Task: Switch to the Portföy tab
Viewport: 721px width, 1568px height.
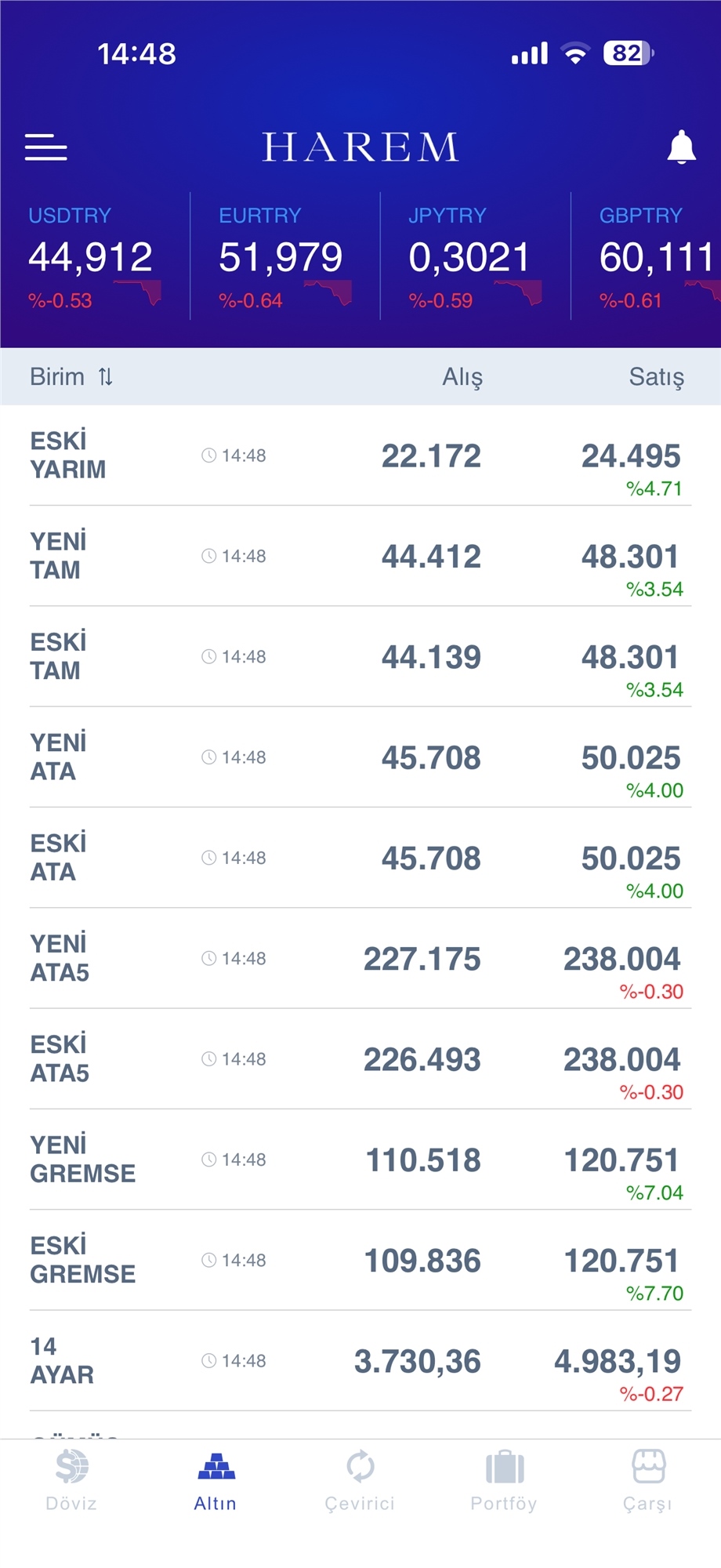Action: (504, 1480)
